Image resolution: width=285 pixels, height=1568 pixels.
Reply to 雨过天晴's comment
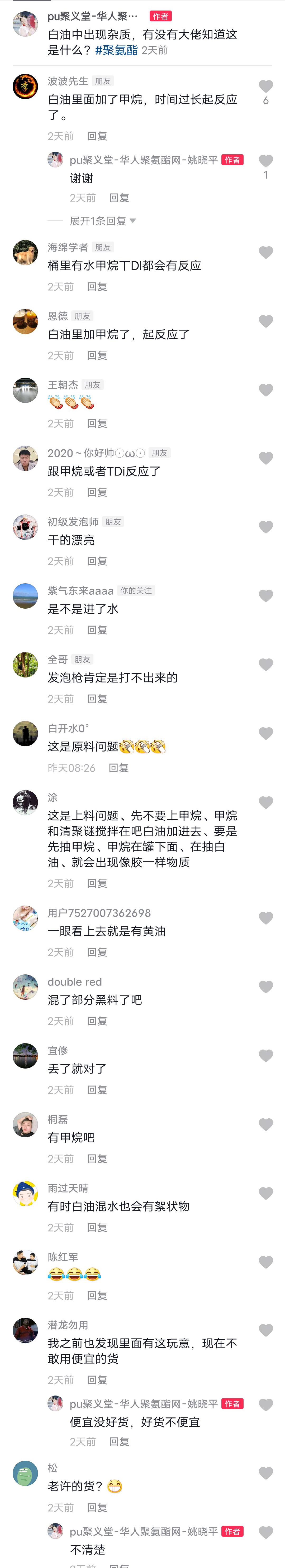[97, 1227]
